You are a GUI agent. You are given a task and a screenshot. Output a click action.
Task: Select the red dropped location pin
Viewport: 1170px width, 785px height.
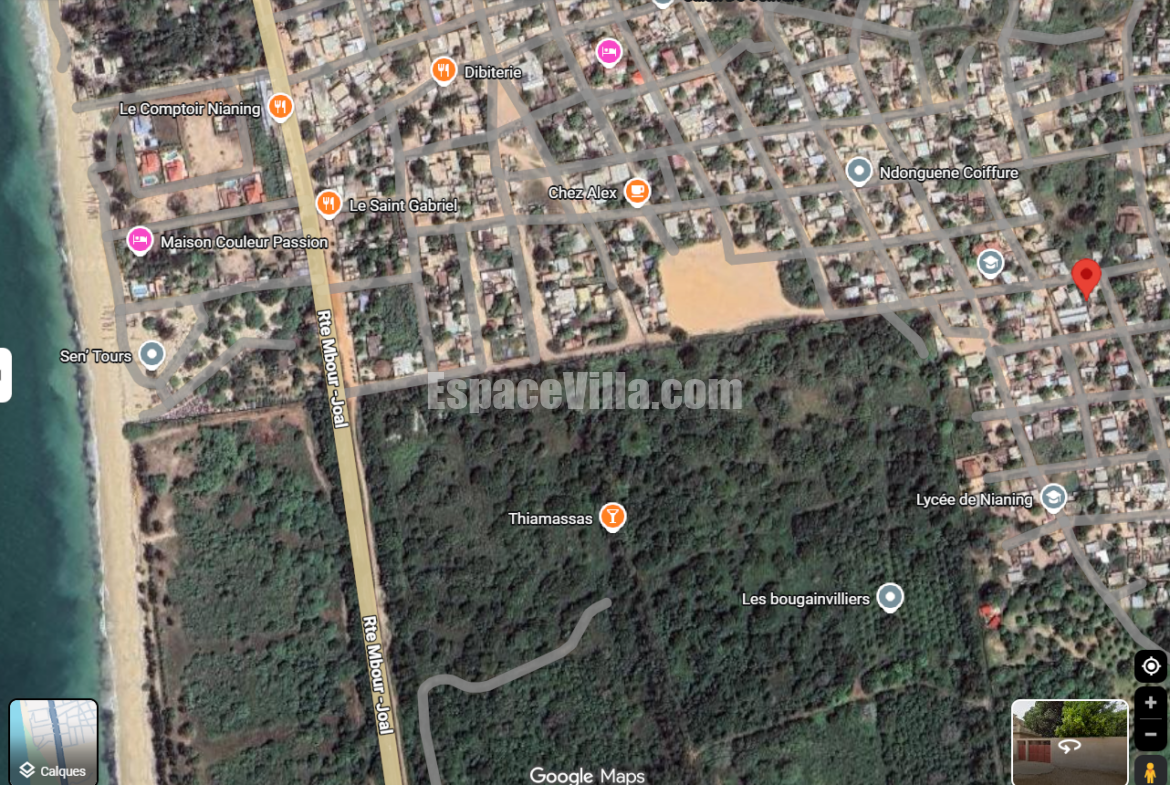(x=1086, y=276)
